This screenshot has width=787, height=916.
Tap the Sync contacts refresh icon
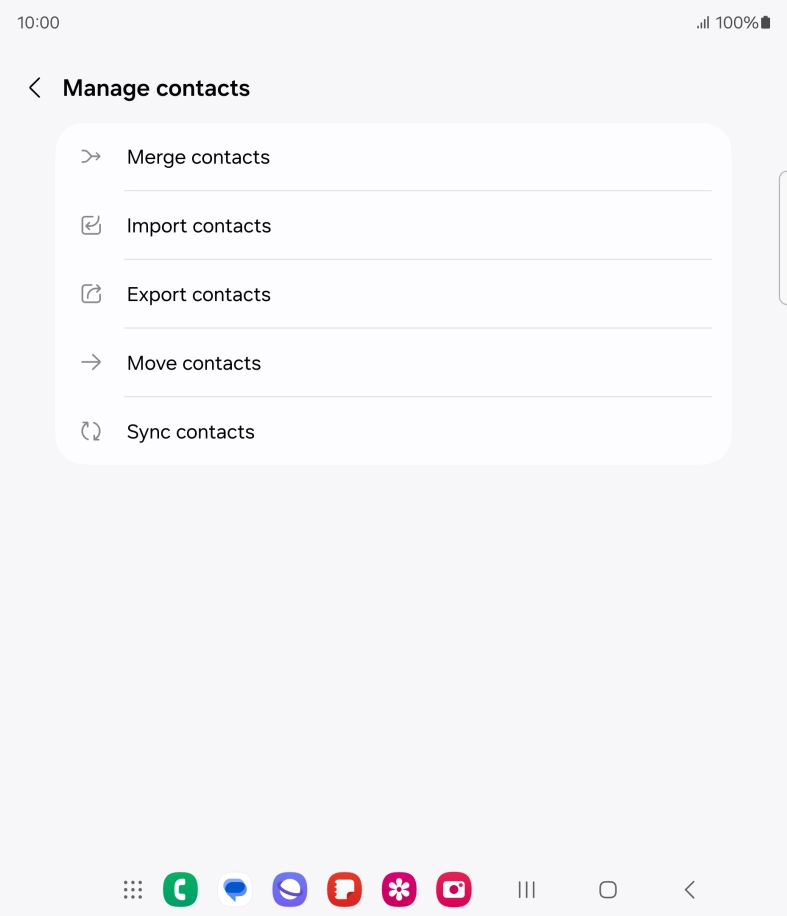pos(90,431)
